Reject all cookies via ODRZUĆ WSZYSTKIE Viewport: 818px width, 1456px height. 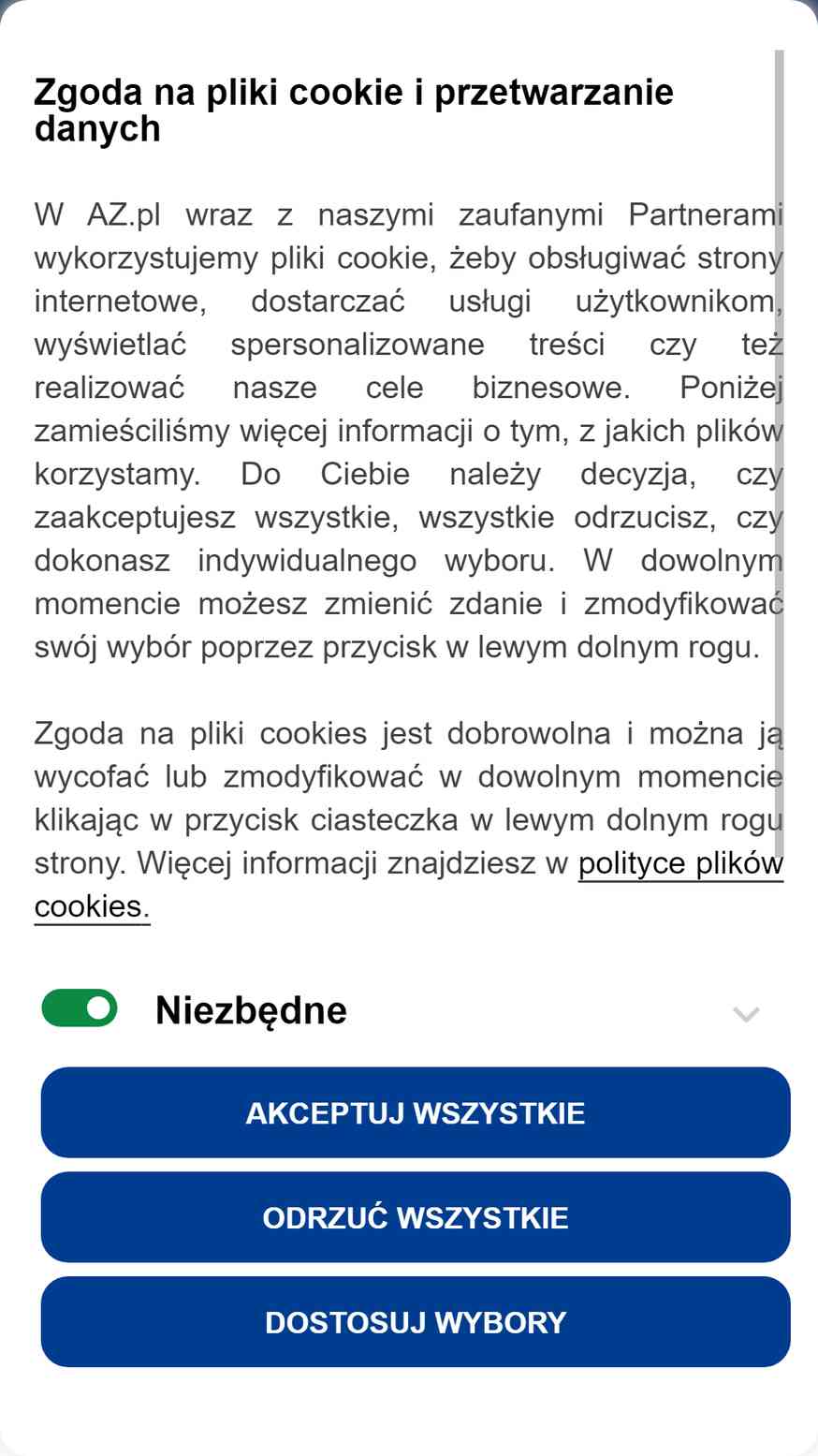[x=416, y=1217]
